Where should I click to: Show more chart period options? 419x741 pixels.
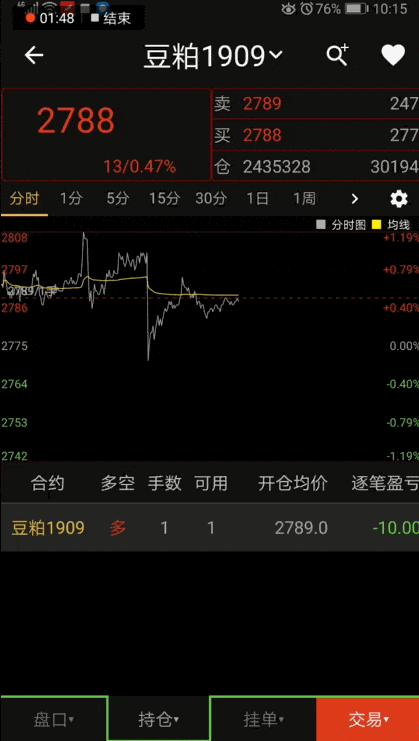[355, 199]
